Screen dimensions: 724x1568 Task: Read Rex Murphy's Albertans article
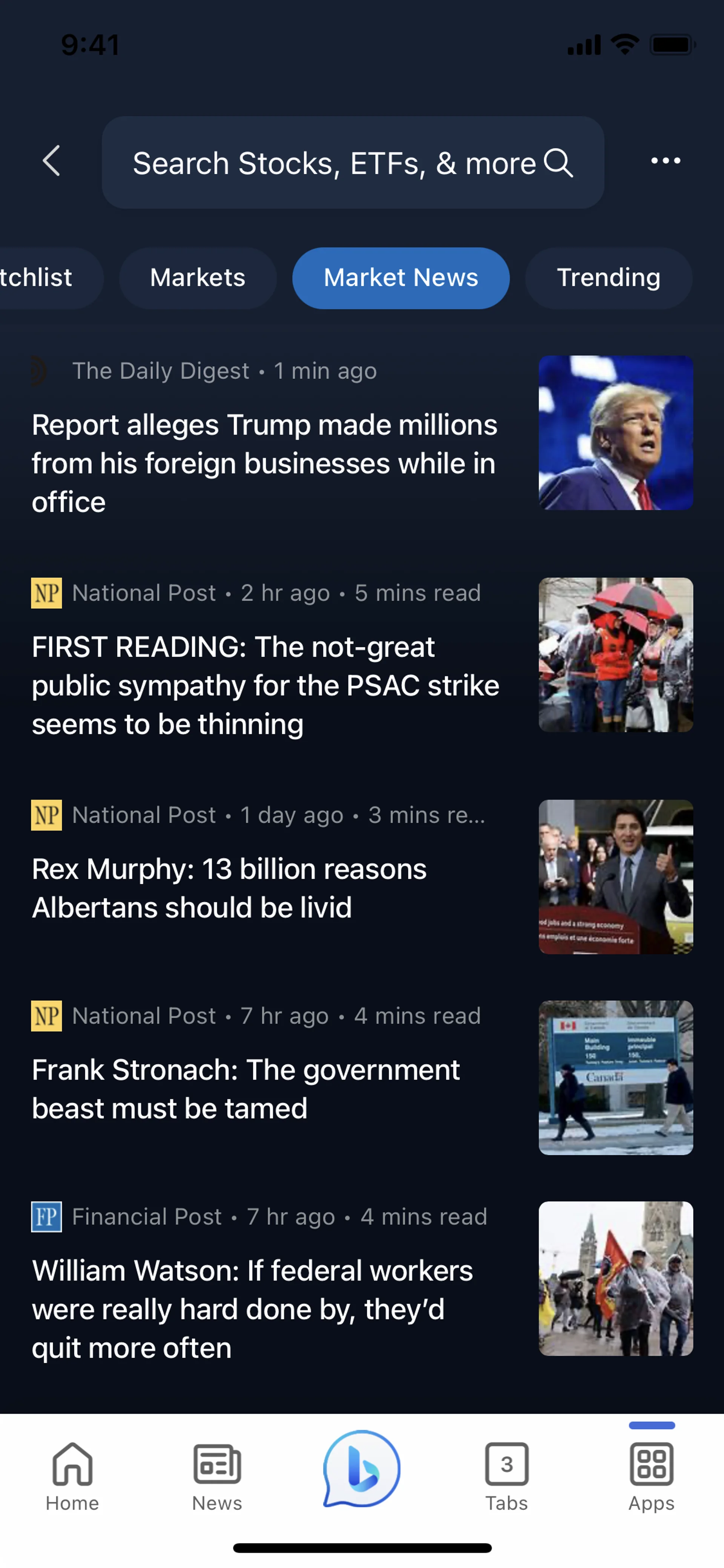(229, 888)
